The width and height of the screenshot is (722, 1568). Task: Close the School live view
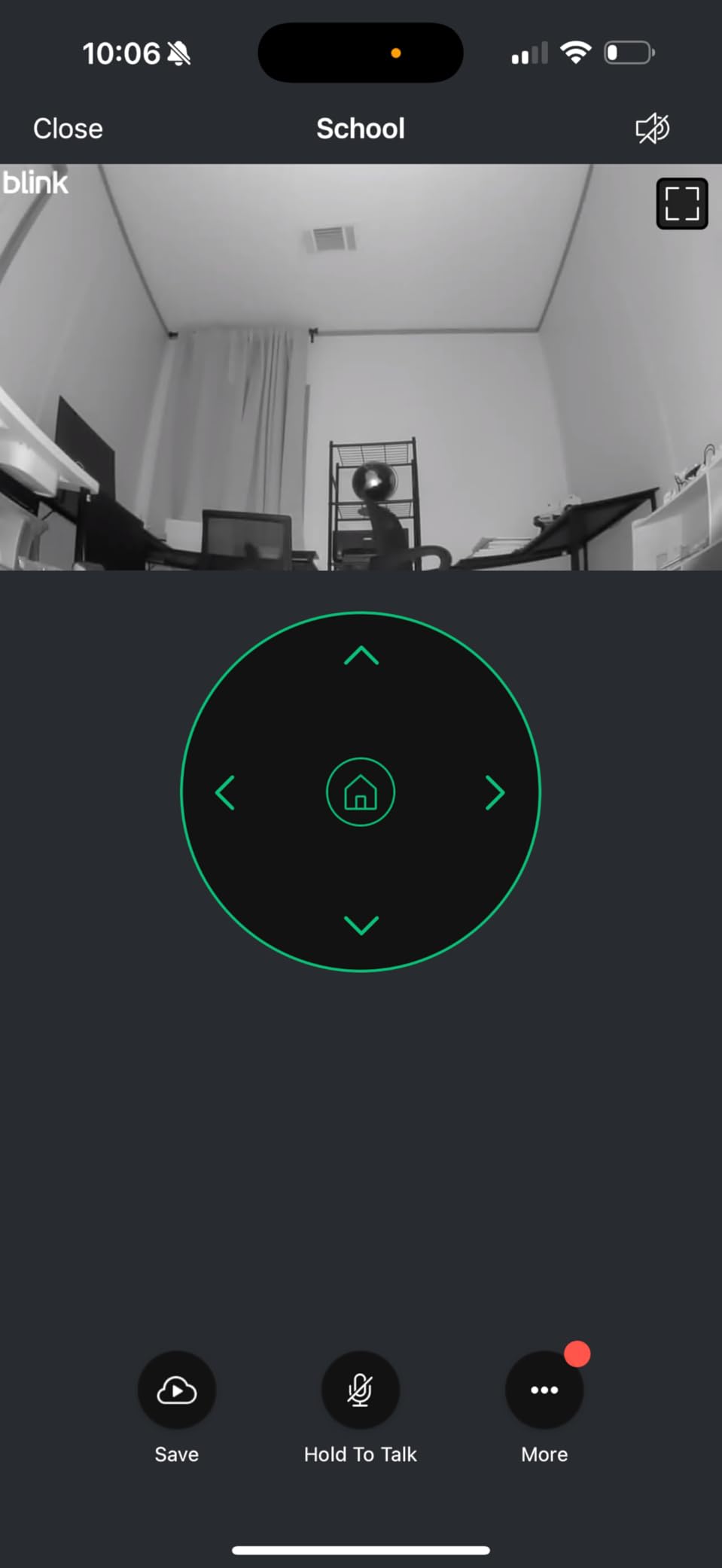(68, 129)
